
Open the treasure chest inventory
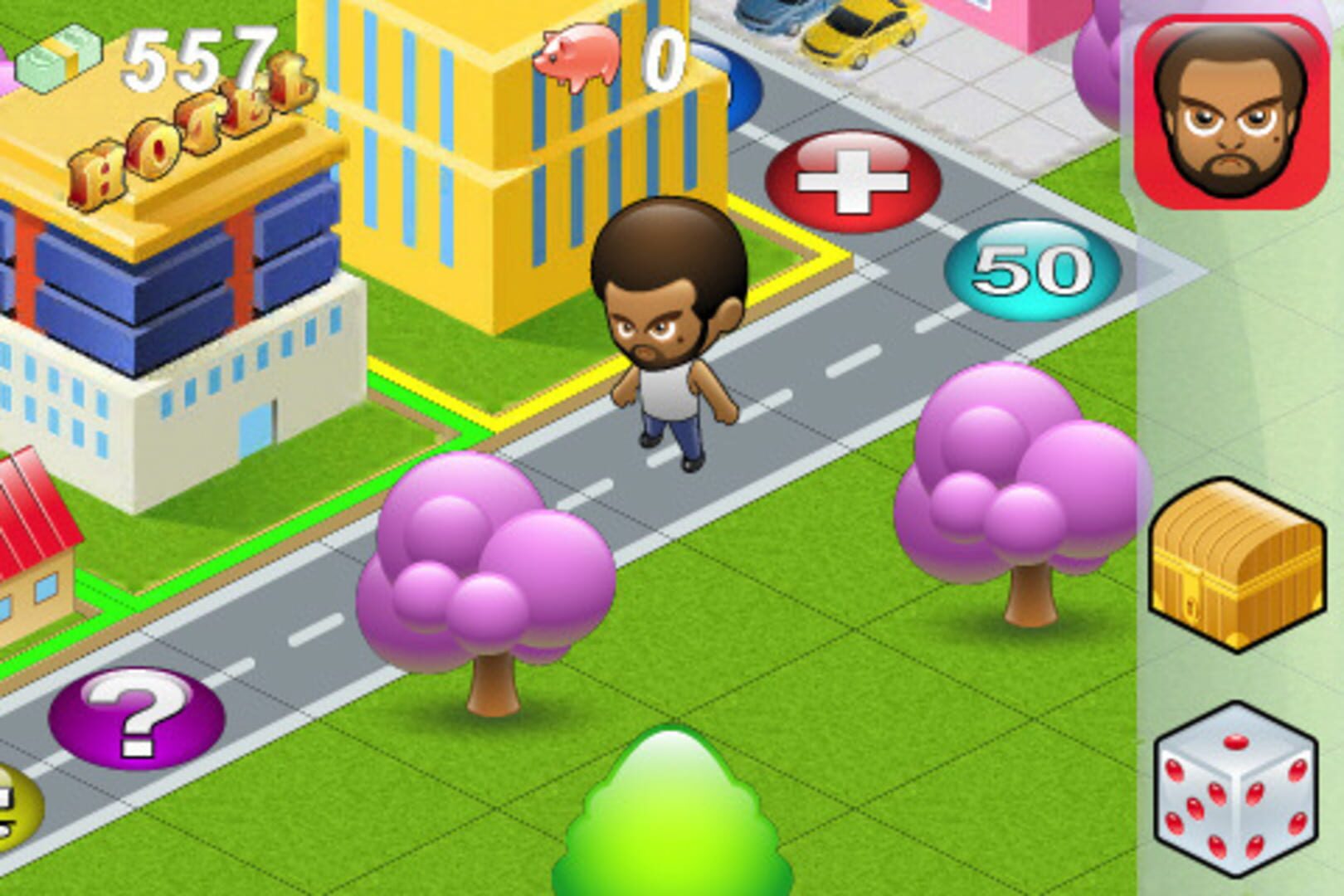[x=1237, y=563]
